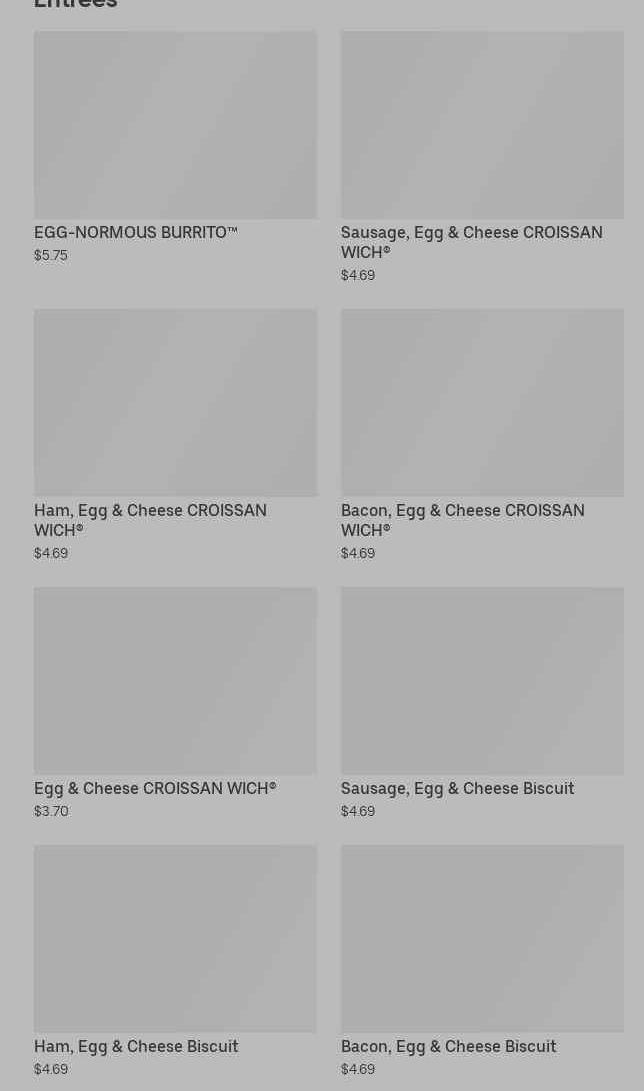Screen dimensions: 644x1091
Task: View the Egg & Cheese CROISSAN WICH
Action: click(x=175, y=703)
